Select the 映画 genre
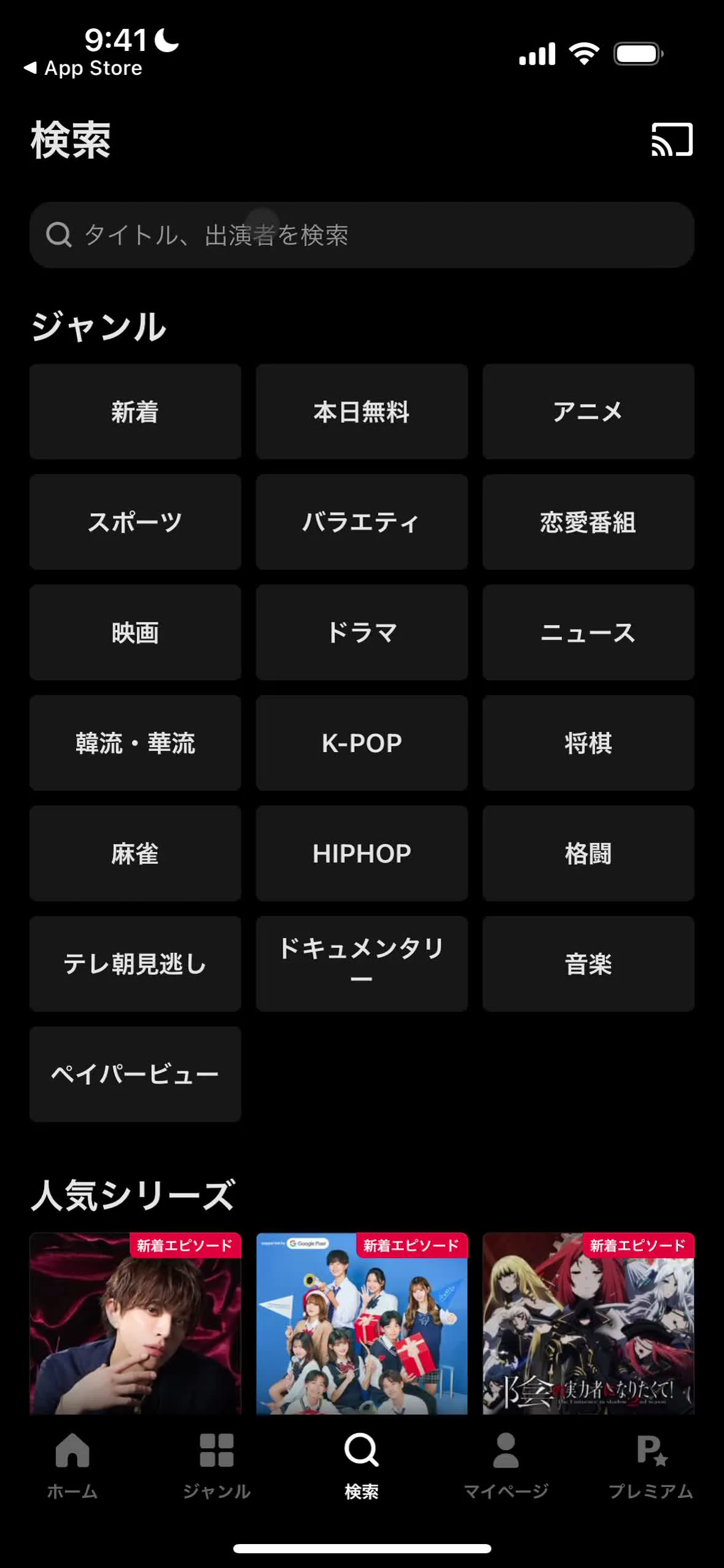The image size is (724, 1568). [x=135, y=632]
